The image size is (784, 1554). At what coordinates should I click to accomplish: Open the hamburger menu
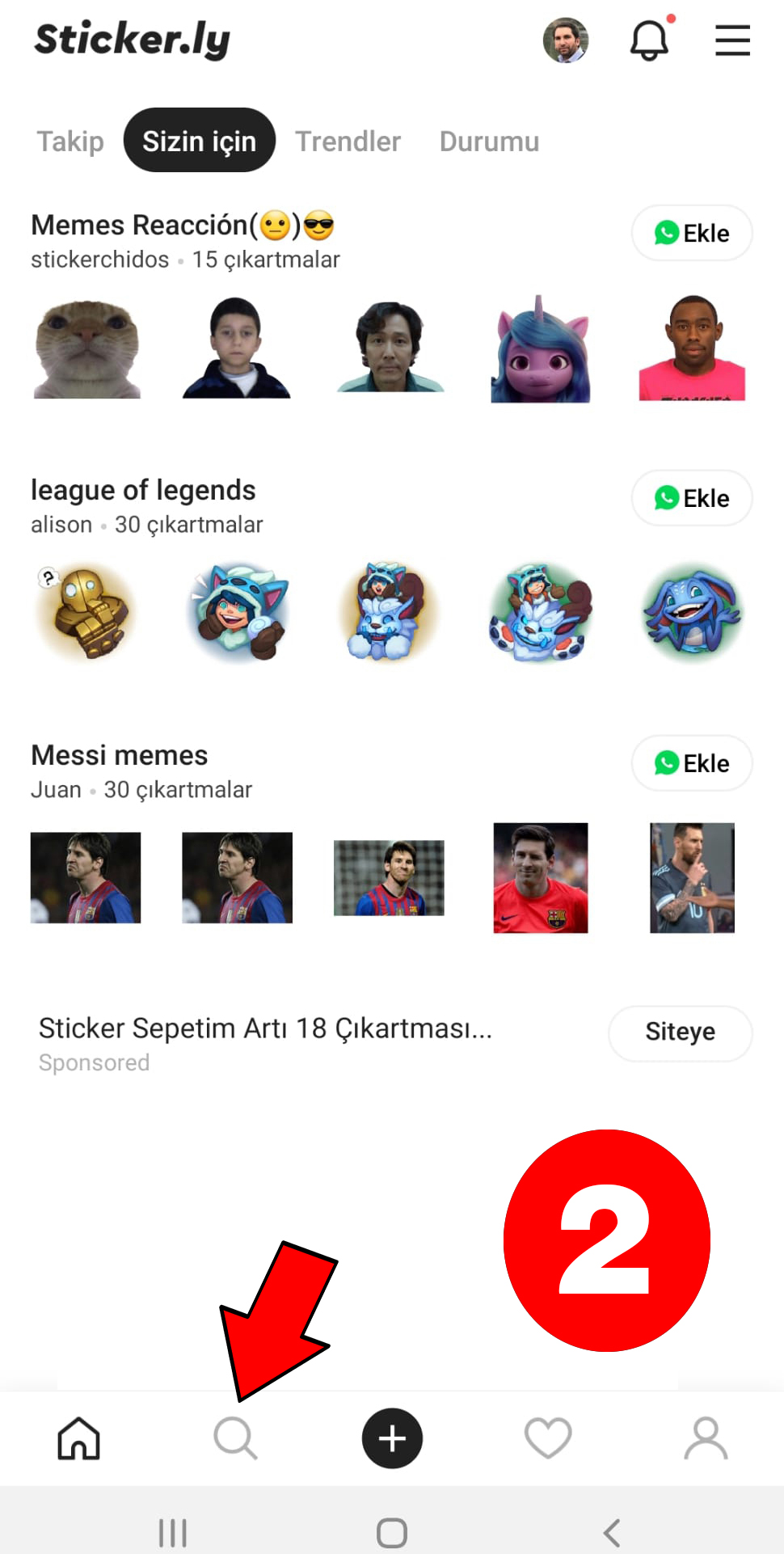tap(732, 40)
